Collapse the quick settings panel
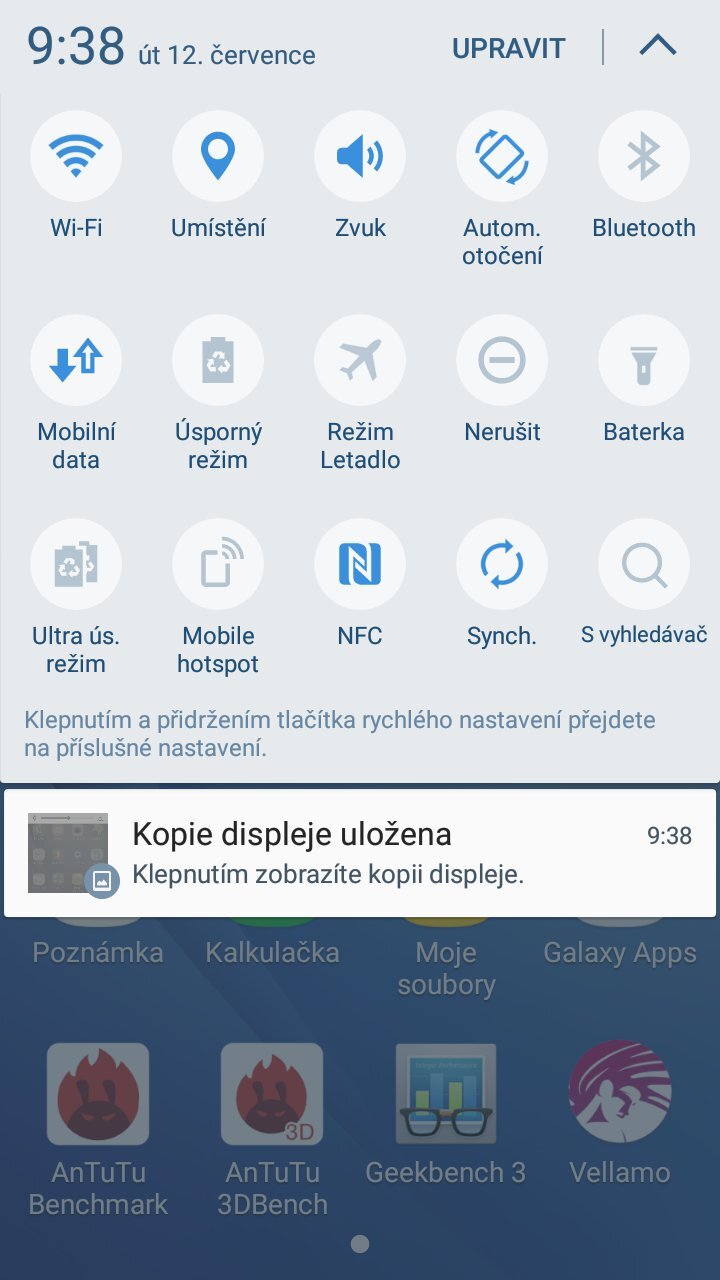720x1280 pixels. tap(657, 45)
